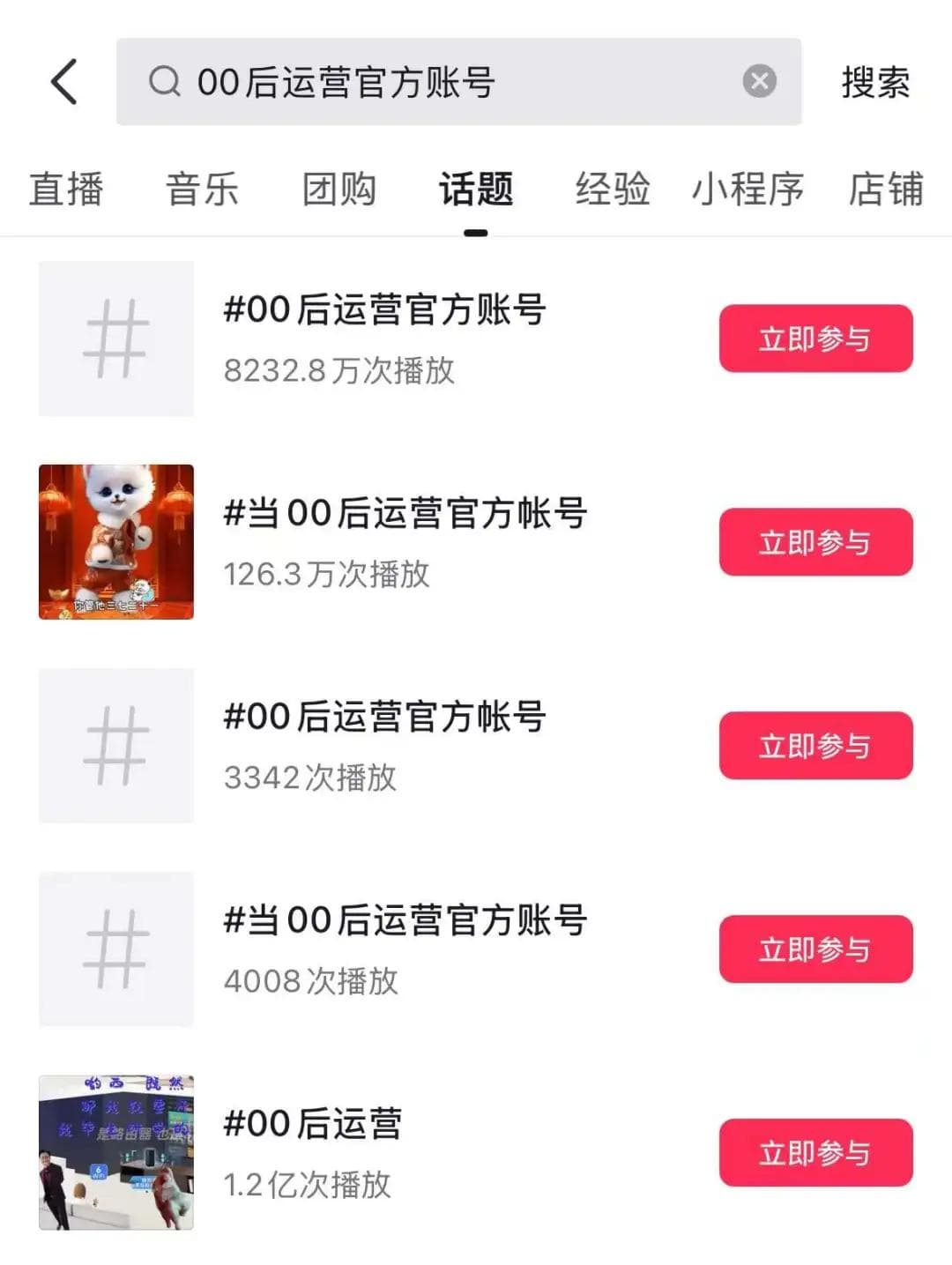Viewport: 952px width, 1265px height.
Task: Switch to the 小程序 tab
Action: pos(747,190)
